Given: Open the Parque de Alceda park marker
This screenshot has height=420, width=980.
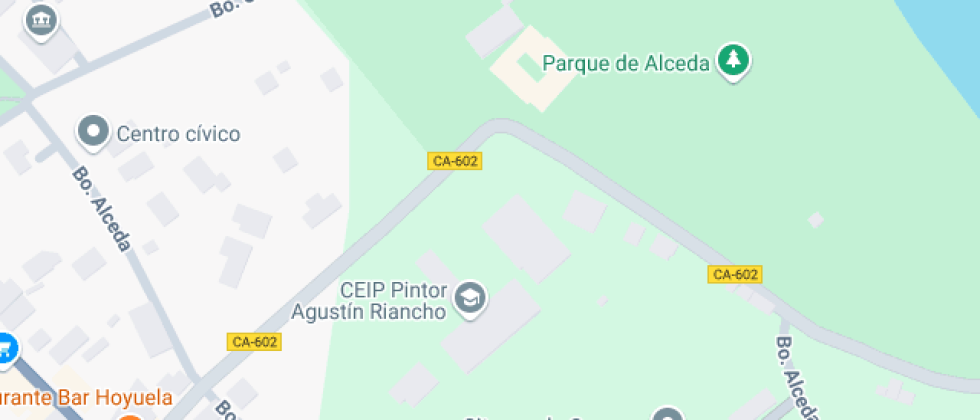Looking at the screenshot, I should click(735, 61).
